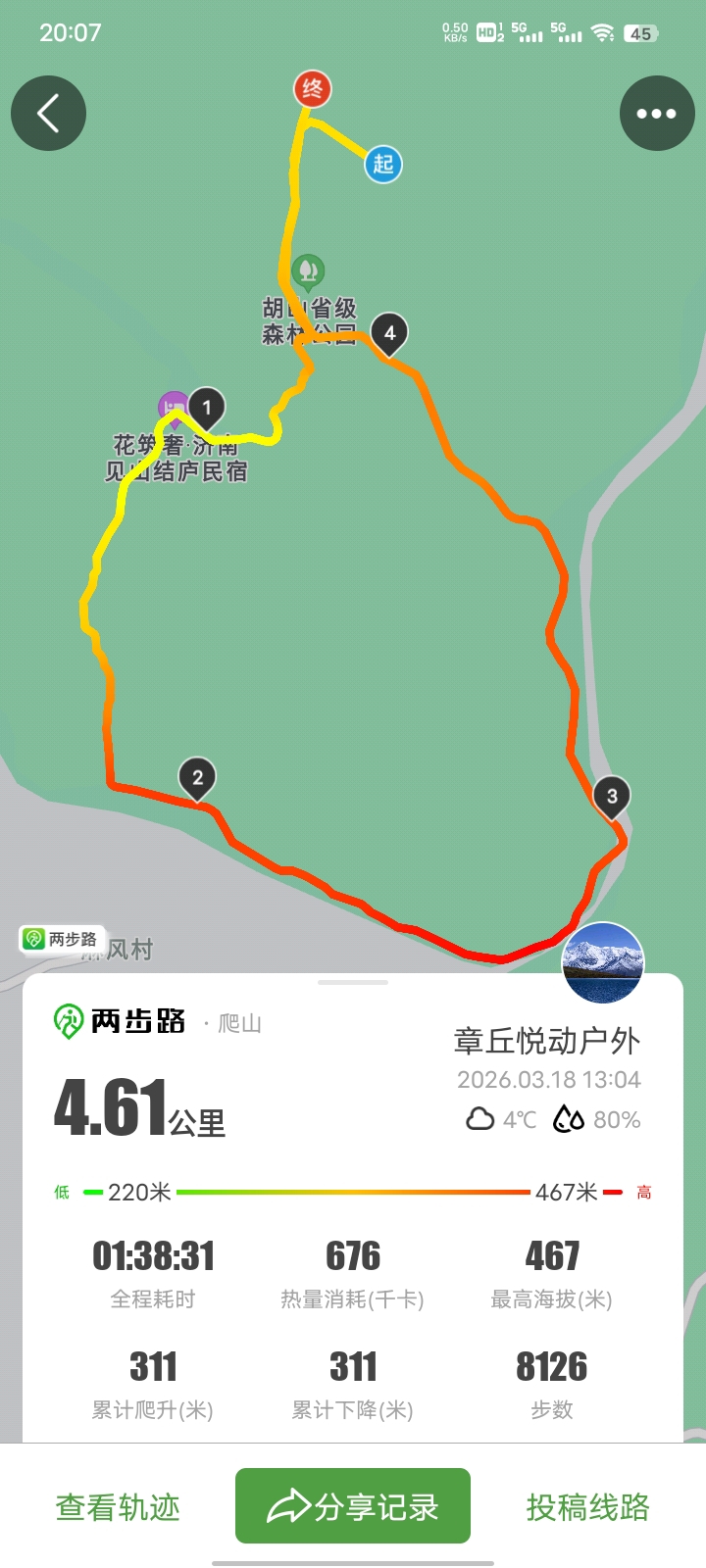706x1568 pixels.
Task: Select kilometer marker 3 on the map
Action: (612, 796)
